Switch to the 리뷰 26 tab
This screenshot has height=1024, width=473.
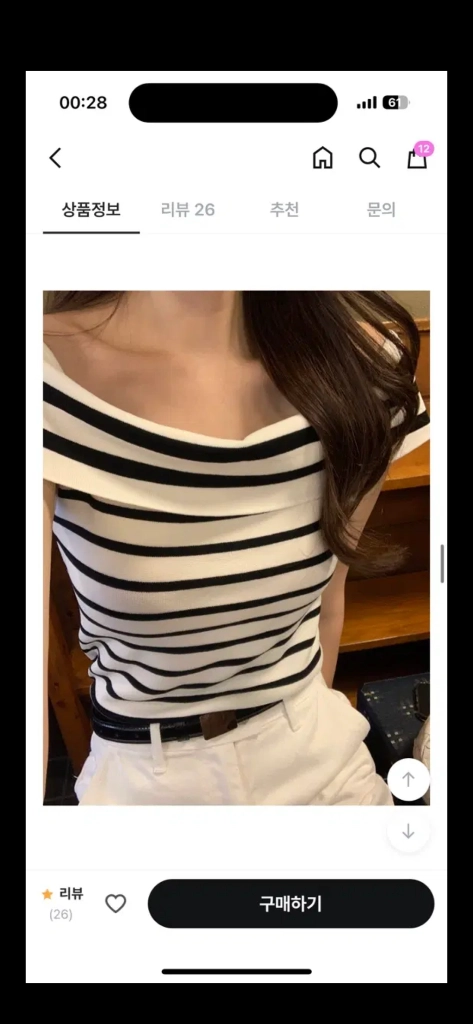pos(188,210)
